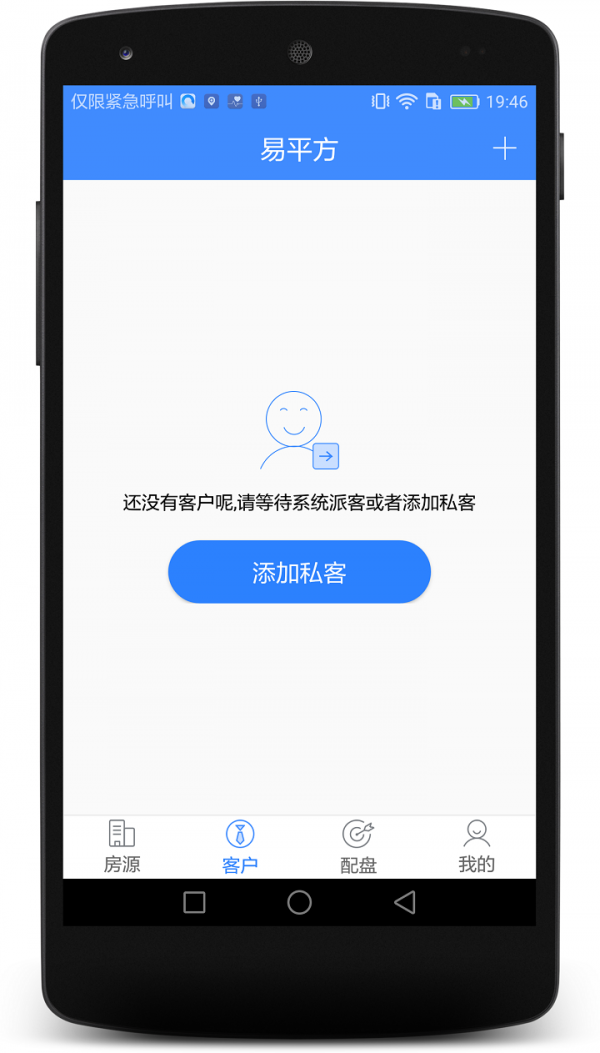Go to the system home screen
The image size is (600, 1053).
coord(299,903)
